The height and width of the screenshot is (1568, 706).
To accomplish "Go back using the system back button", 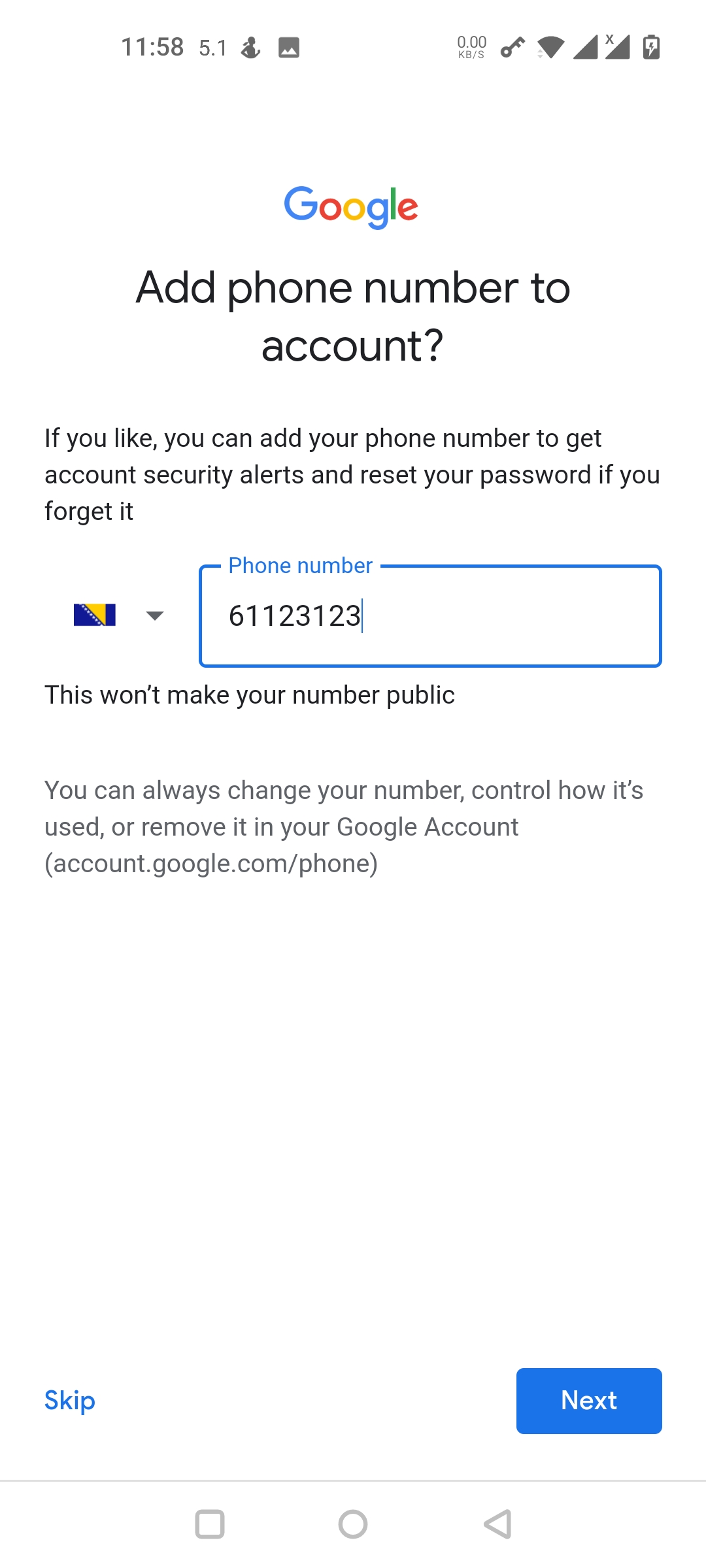I will point(497,1524).
